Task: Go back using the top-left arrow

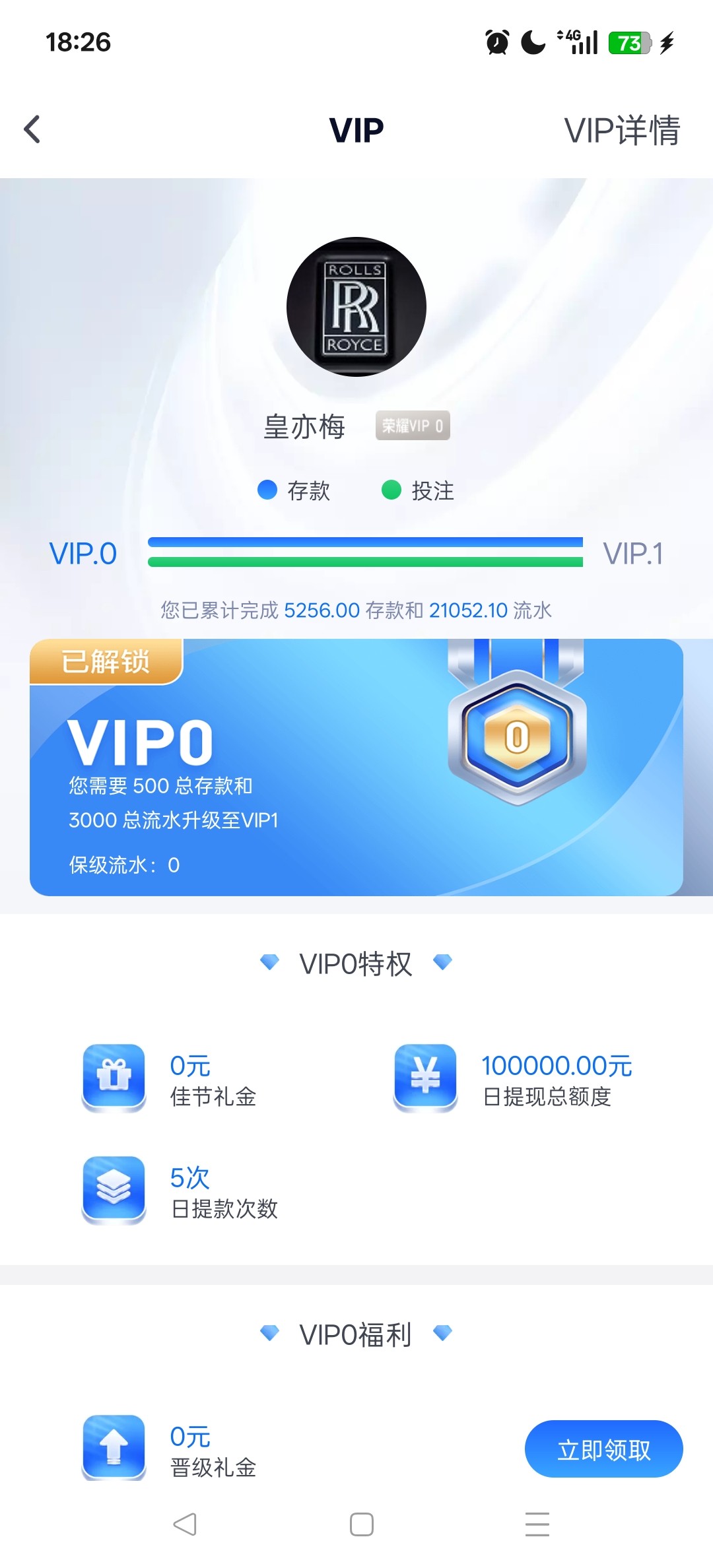Action: (32, 129)
